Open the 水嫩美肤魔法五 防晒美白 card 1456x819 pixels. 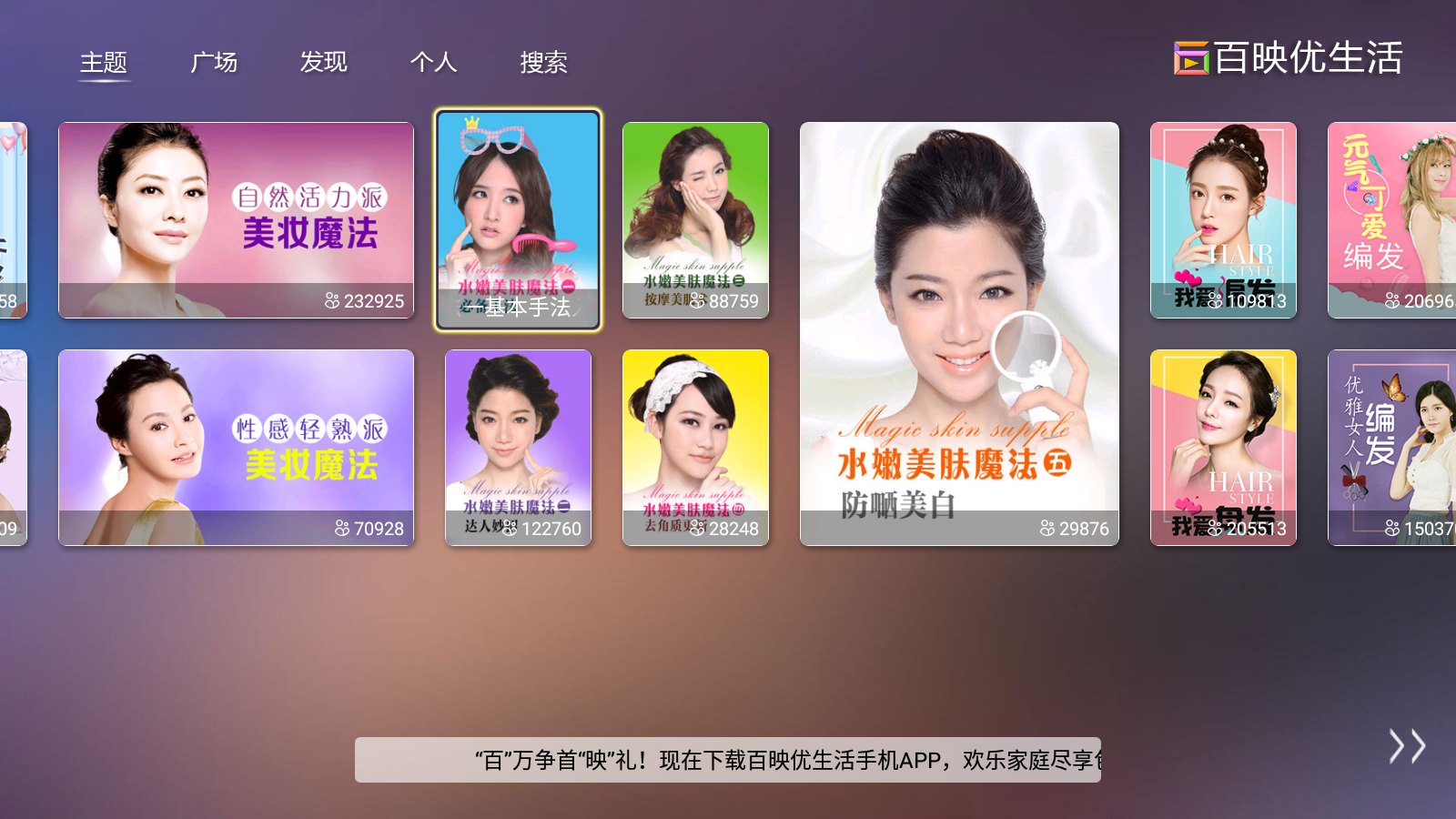[959, 334]
